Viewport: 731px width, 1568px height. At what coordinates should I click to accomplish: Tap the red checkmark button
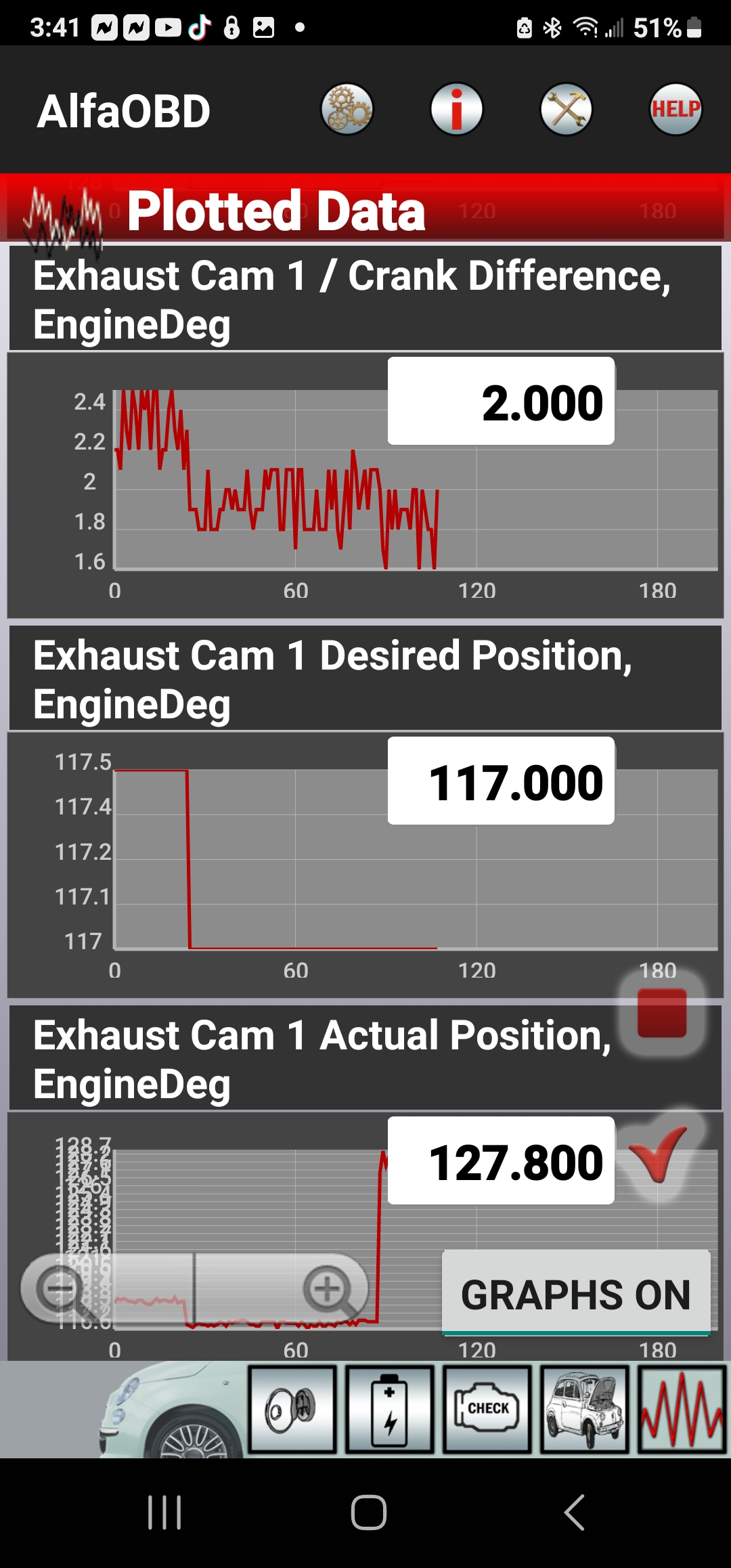coord(658,1154)
